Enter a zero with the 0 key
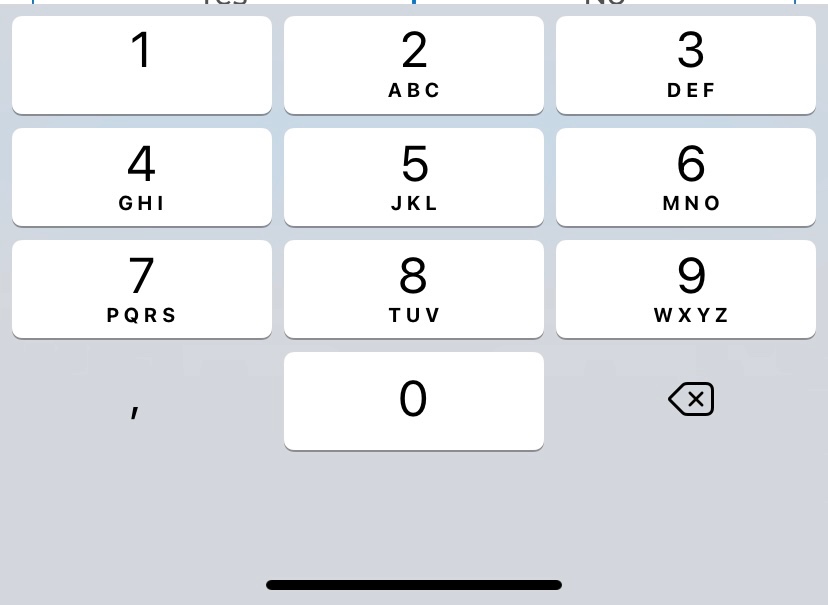The height and width of the screenshot is (605, 828). click(414, 400)
